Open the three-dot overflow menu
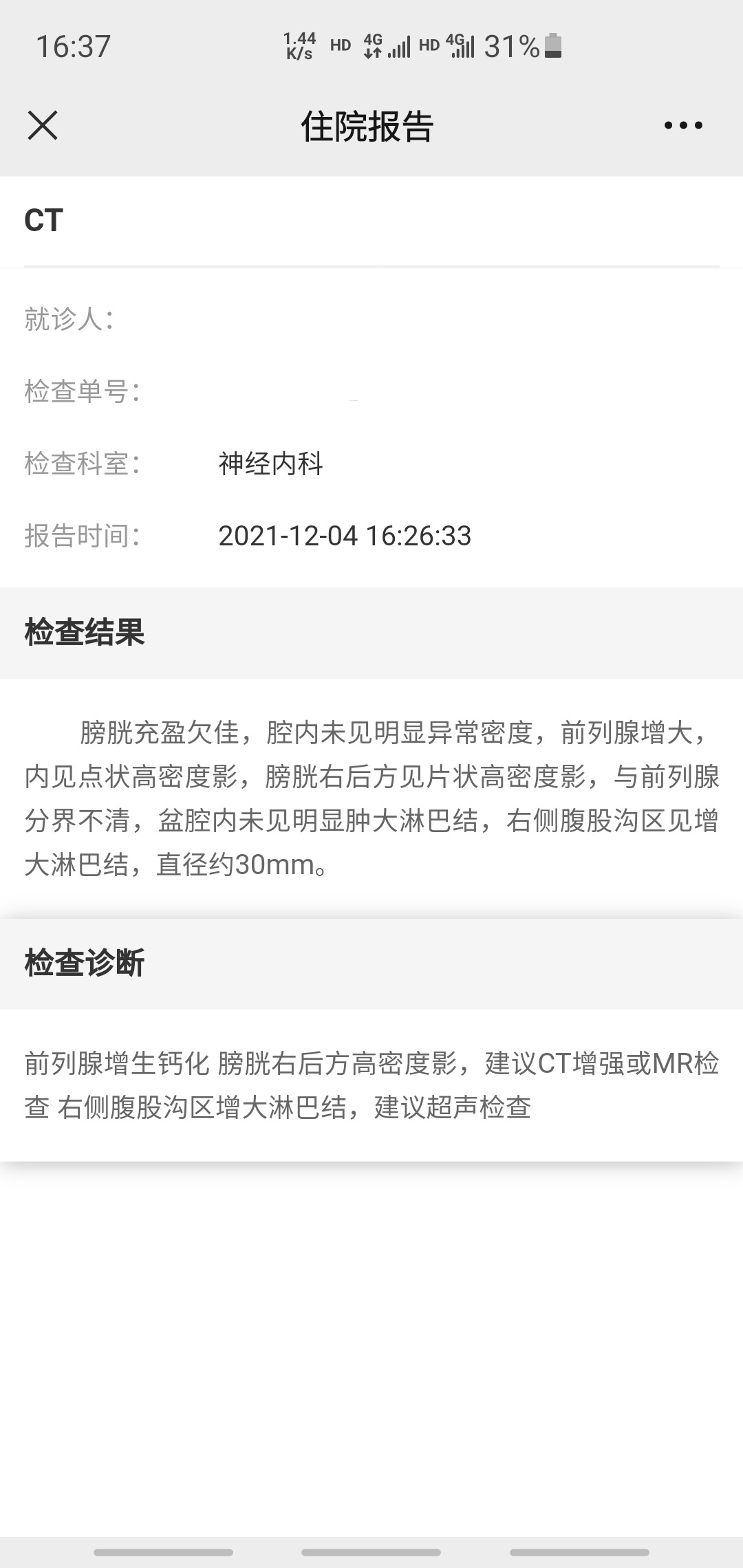Viewport: 743px width, 1568px height. [x=683, y=126]
